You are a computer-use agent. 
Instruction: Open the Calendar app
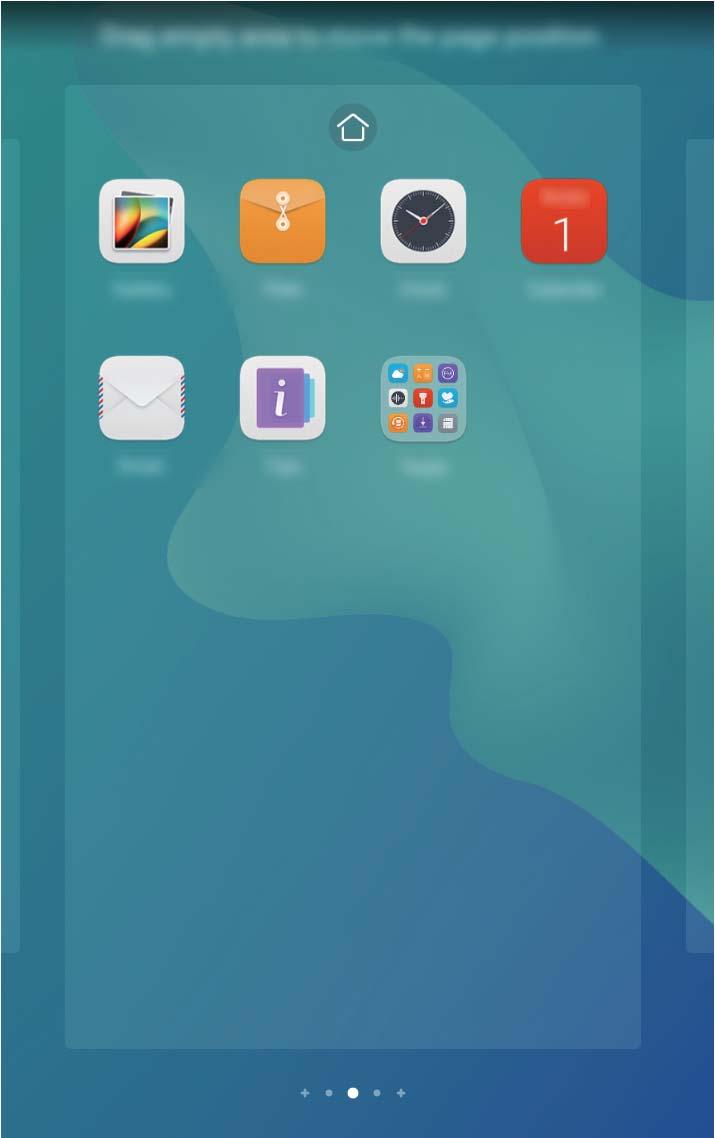coord(564,221)
